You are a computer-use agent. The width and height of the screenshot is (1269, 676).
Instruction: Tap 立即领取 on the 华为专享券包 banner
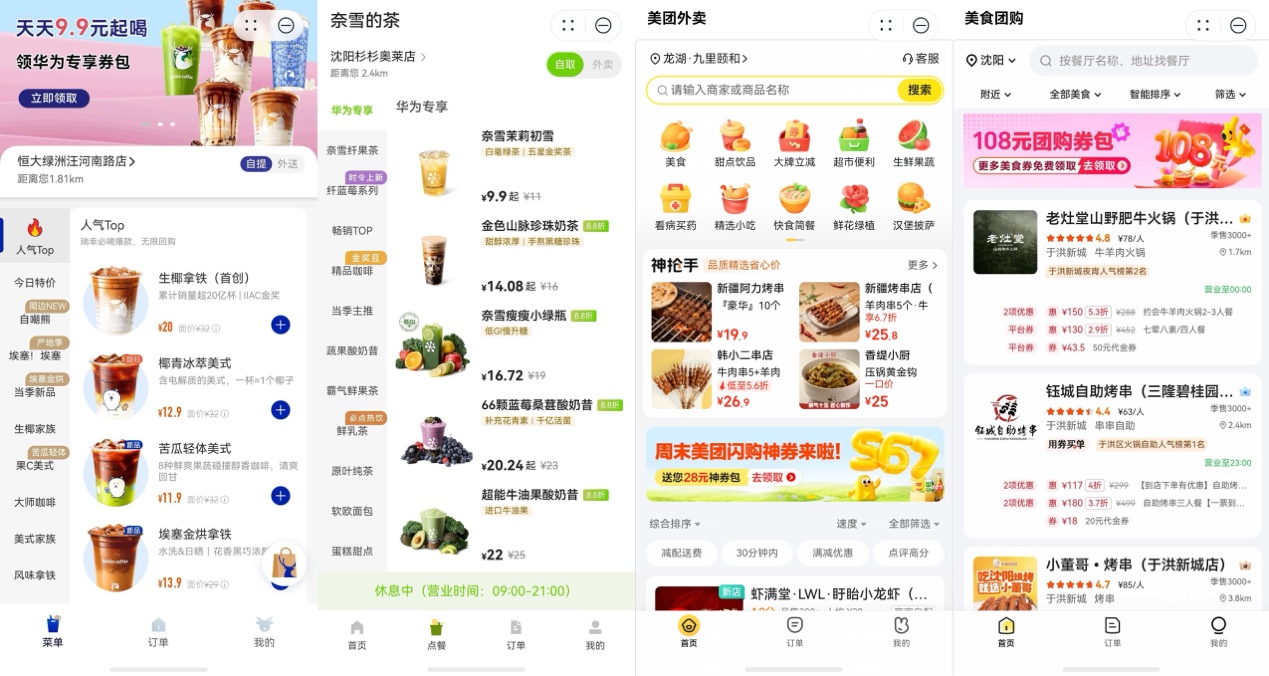click(54, 98)
